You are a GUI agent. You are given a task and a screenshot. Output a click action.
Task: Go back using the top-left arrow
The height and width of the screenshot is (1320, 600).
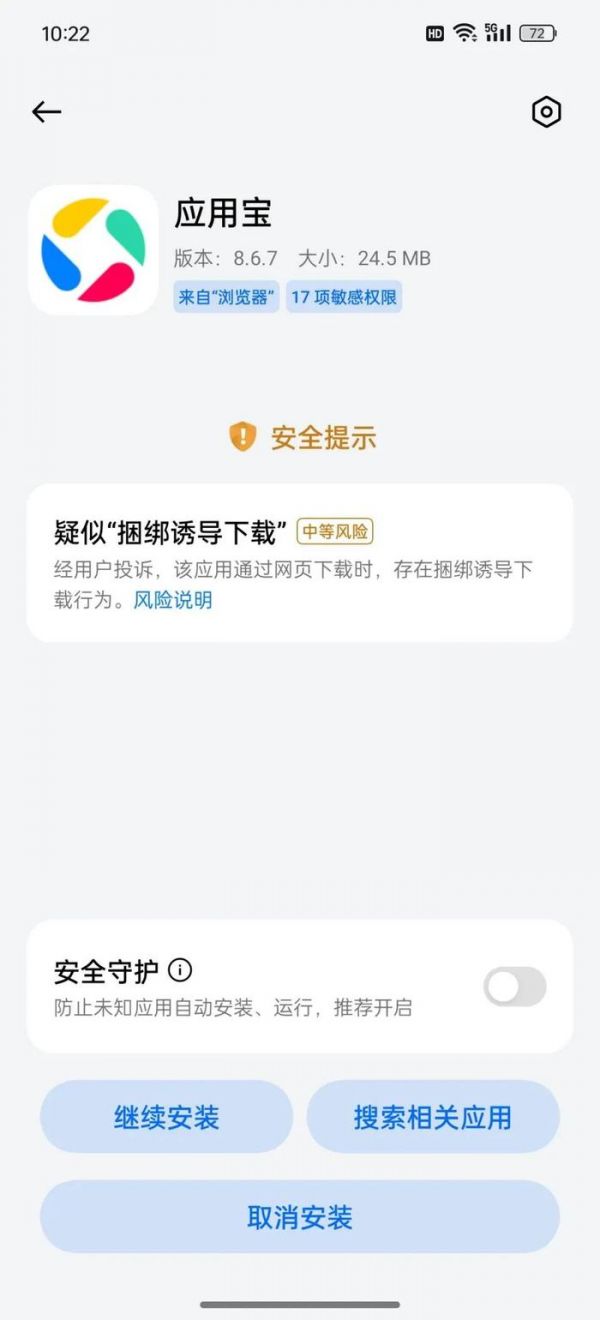(46, 112)
